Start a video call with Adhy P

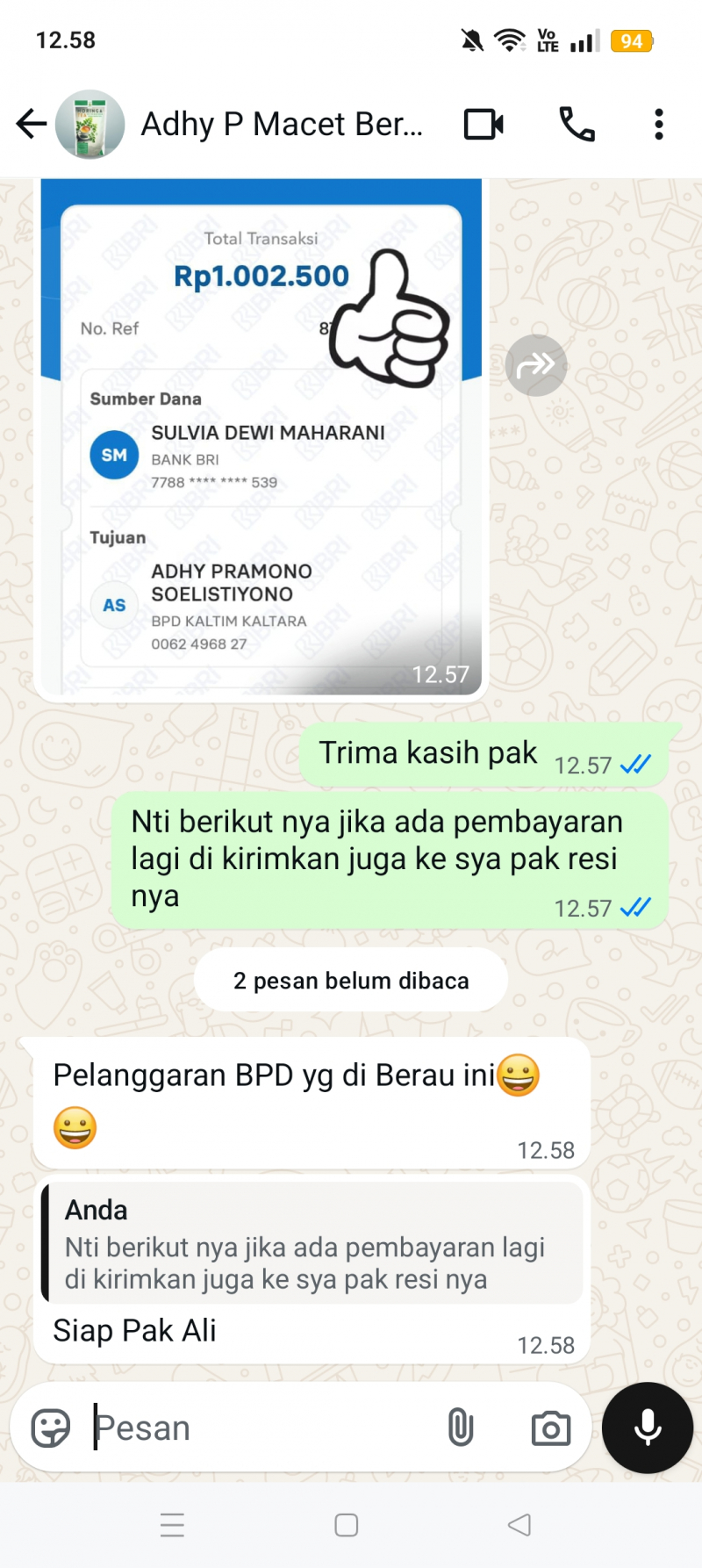[484, 124]
